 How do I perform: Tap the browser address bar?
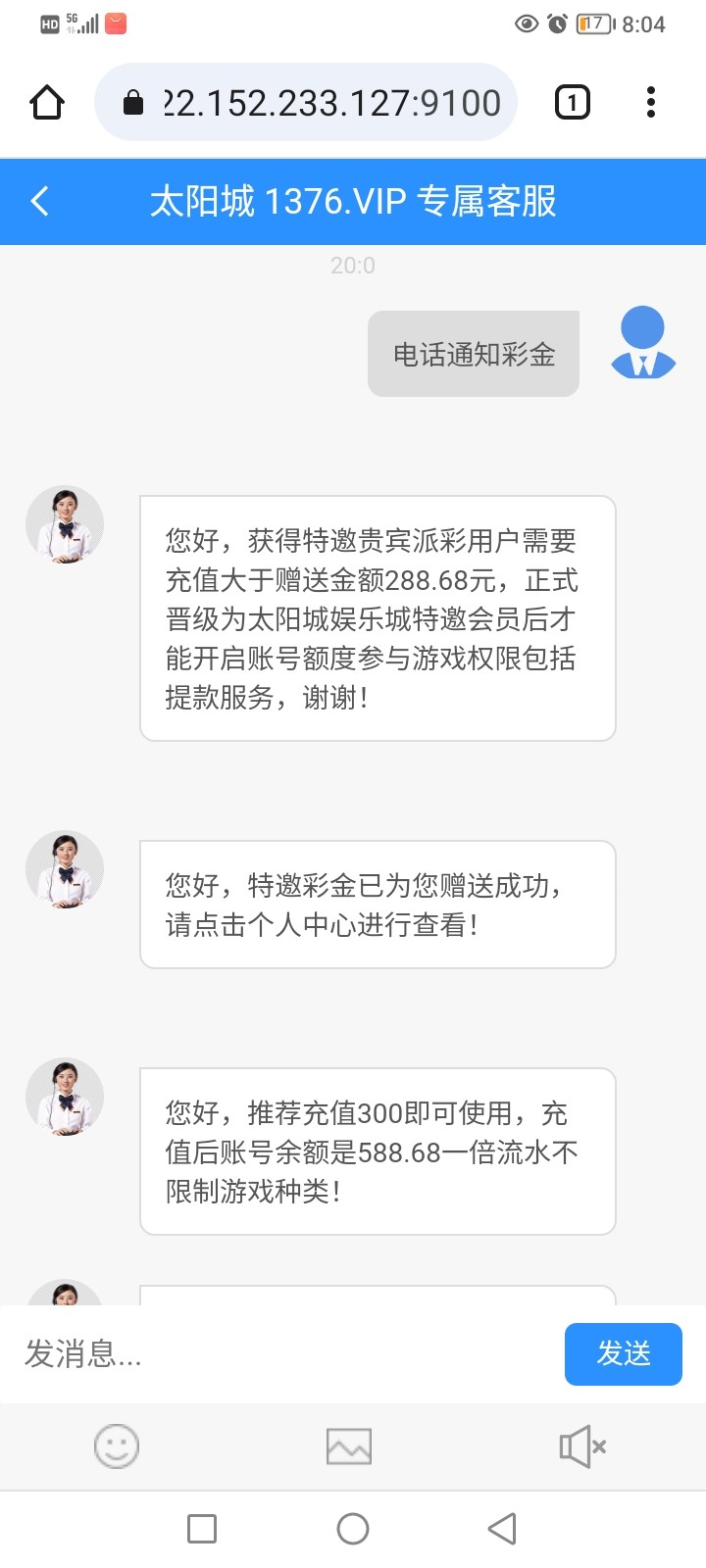(306, 103)
